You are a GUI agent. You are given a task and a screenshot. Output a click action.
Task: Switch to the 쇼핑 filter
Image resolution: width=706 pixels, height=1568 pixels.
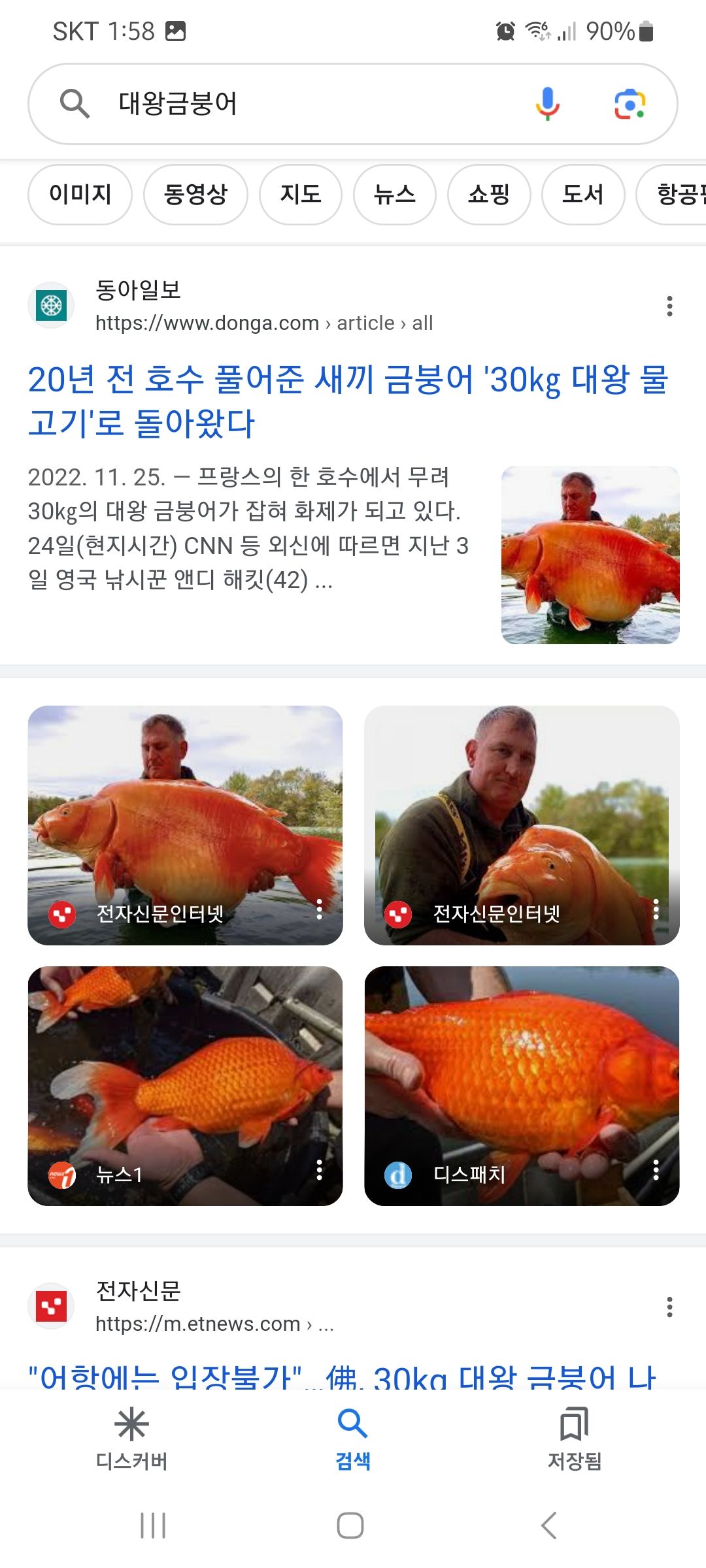click(x=488, y=194)
